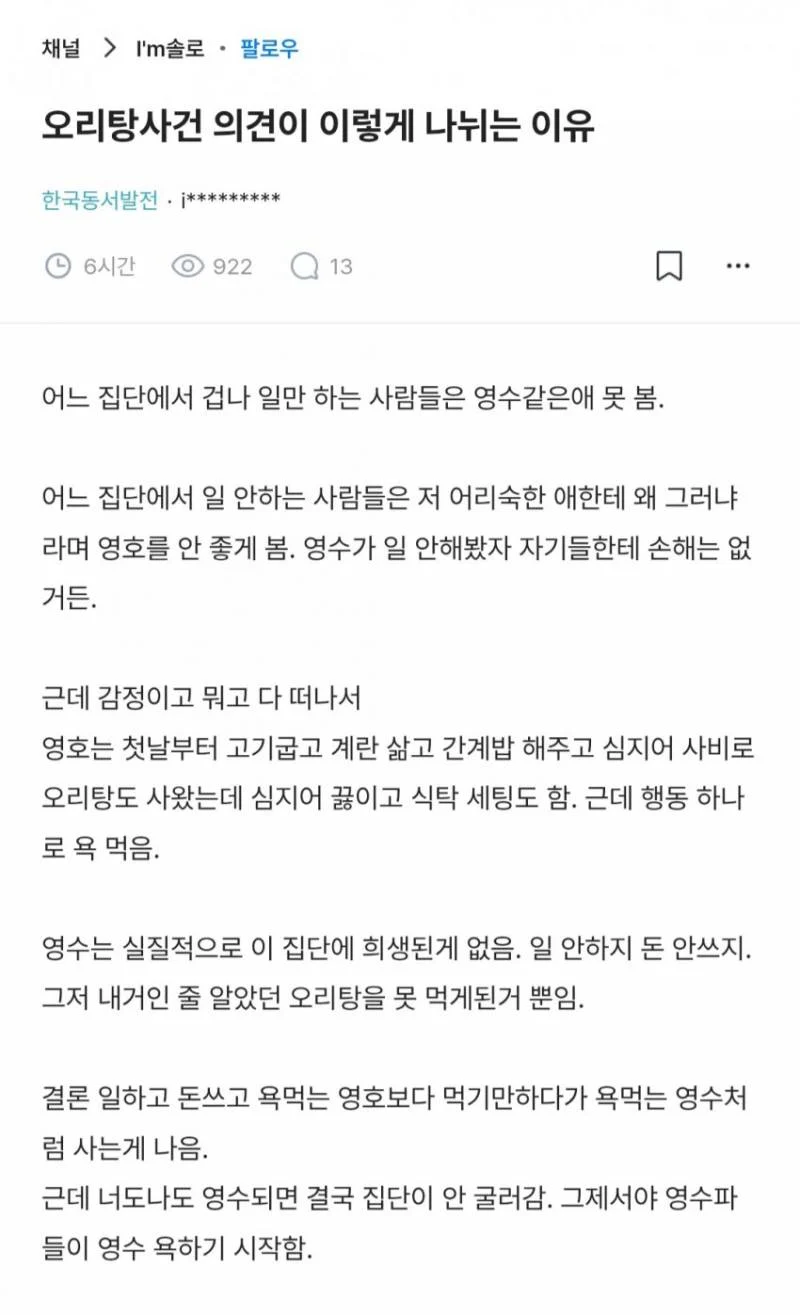
Task: Open the 채널 breadcrumb link
Action: (62, 47)
